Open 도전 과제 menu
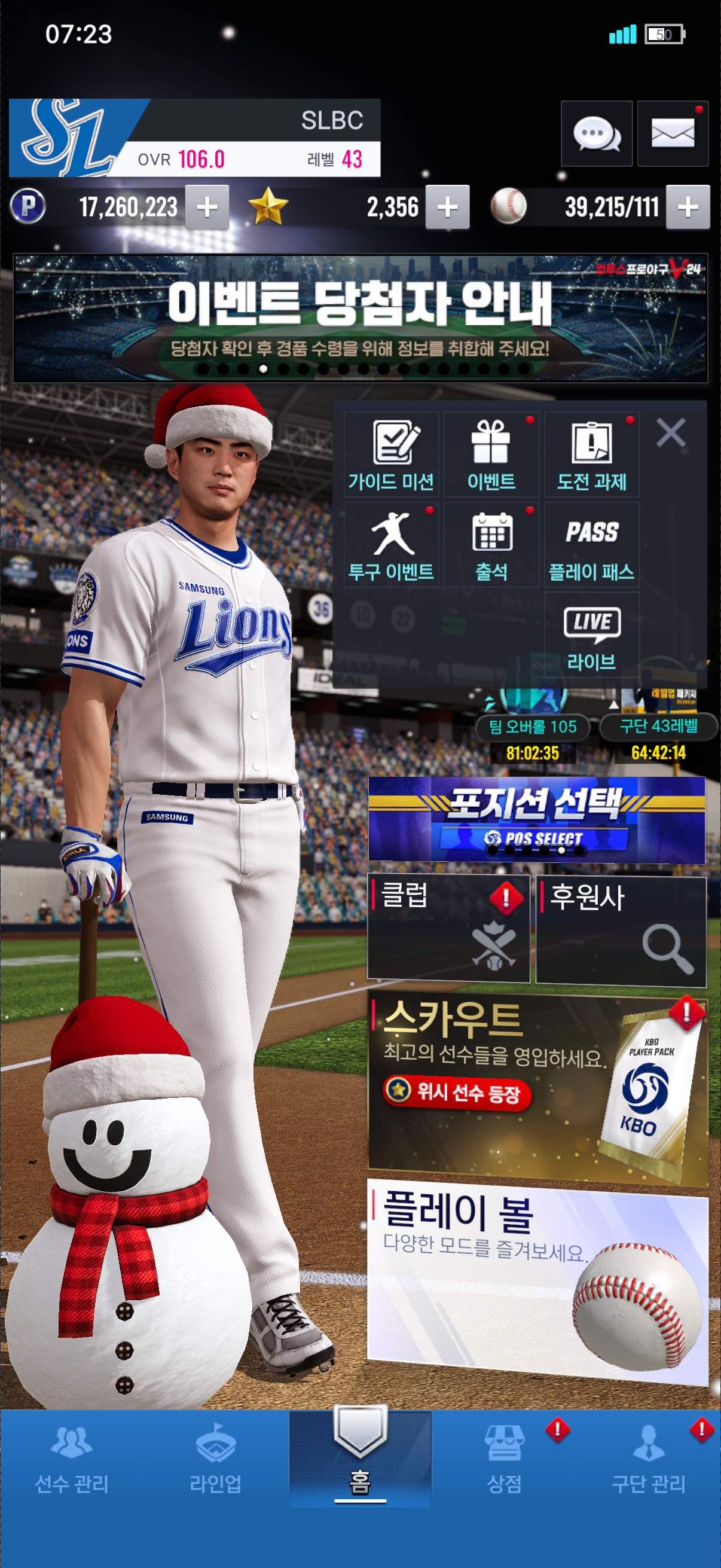The height and width of the screenshot is (1568, 721). [591, 454]
